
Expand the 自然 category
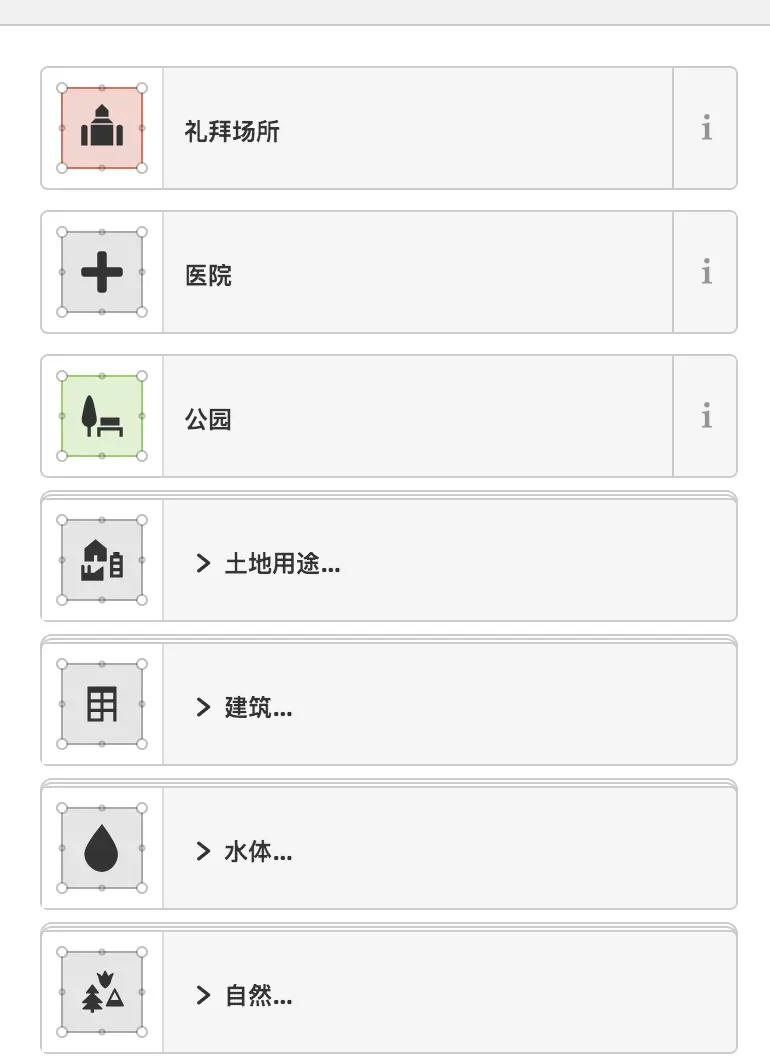(448, 995)
